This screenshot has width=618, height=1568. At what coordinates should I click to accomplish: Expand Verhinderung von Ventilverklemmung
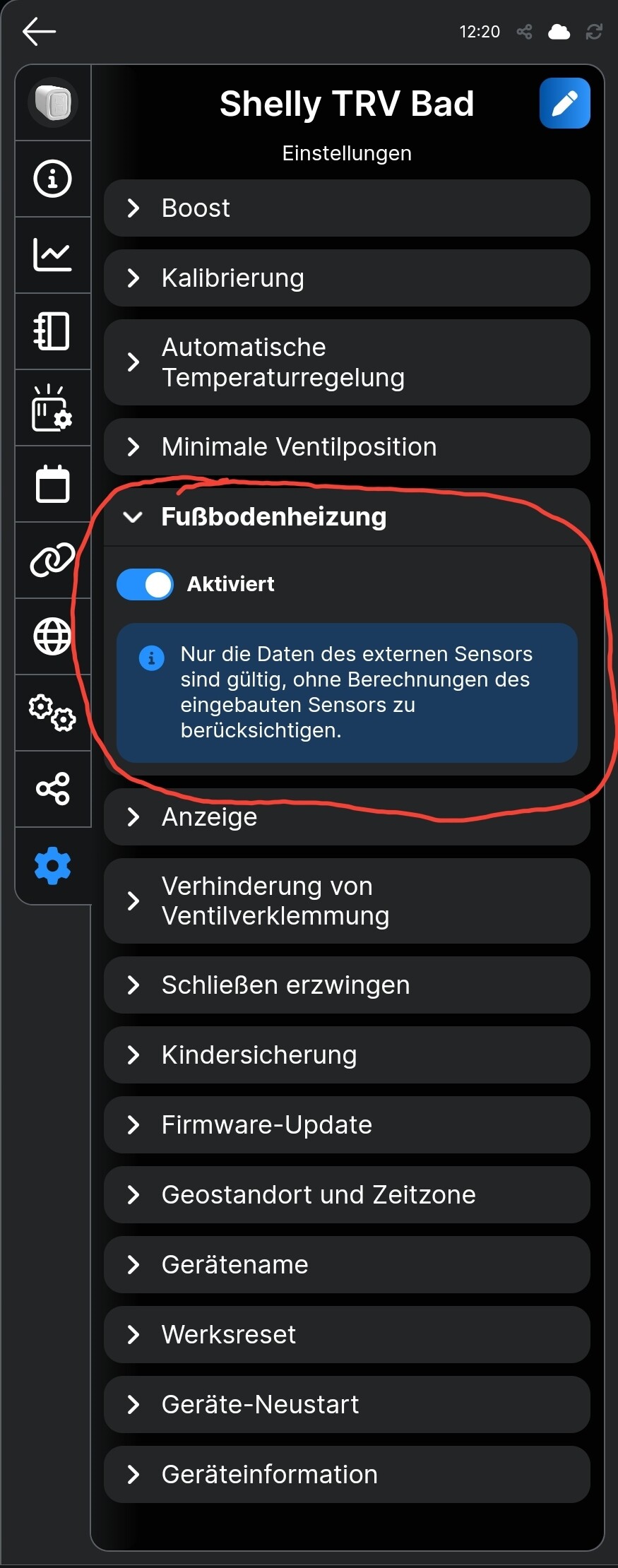[346, 901]
